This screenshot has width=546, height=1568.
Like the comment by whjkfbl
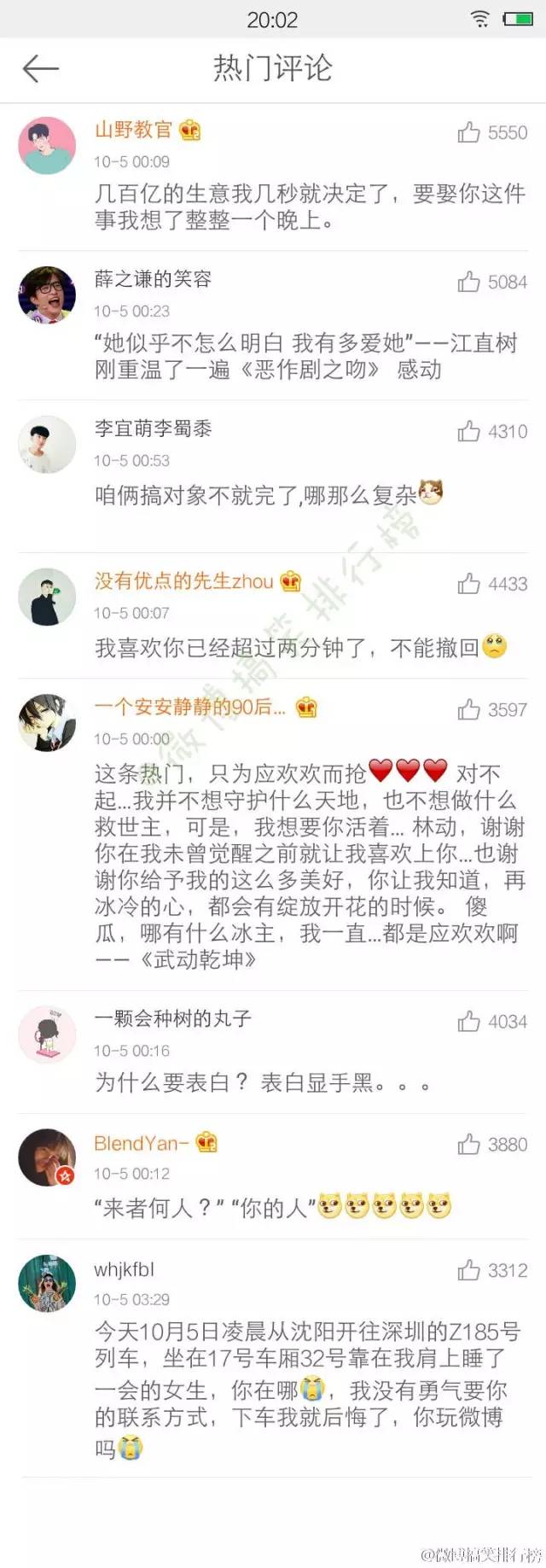coord(469,1271)
